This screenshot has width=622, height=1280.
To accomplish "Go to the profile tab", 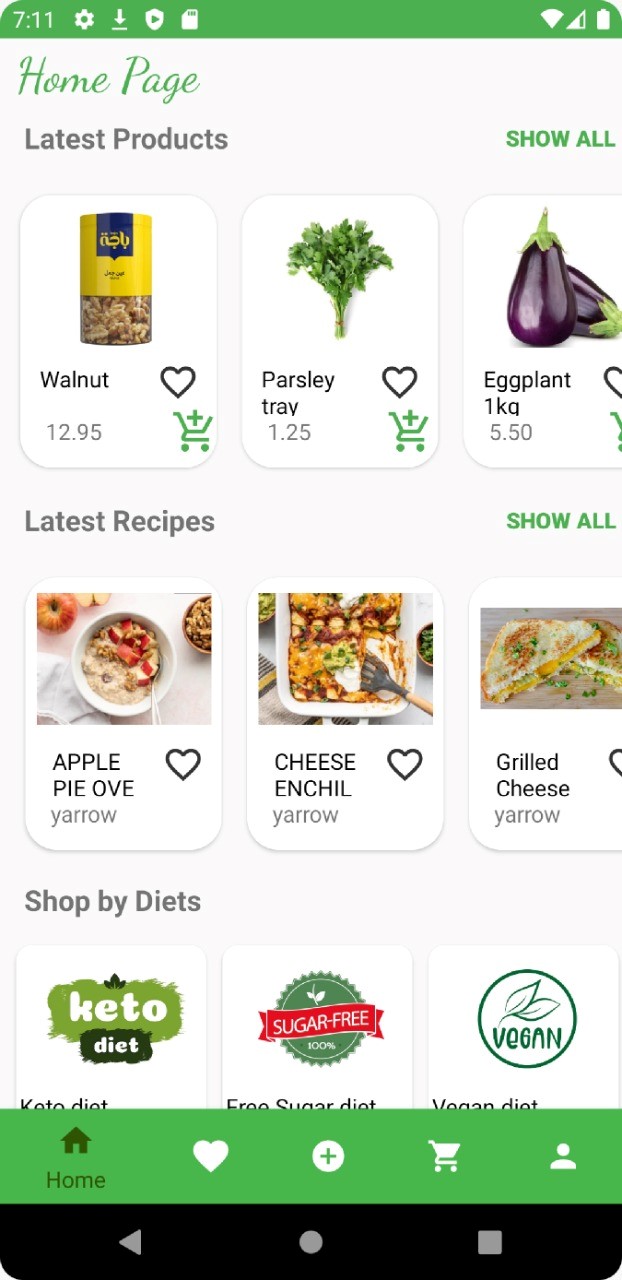I will coord(563,1157).
